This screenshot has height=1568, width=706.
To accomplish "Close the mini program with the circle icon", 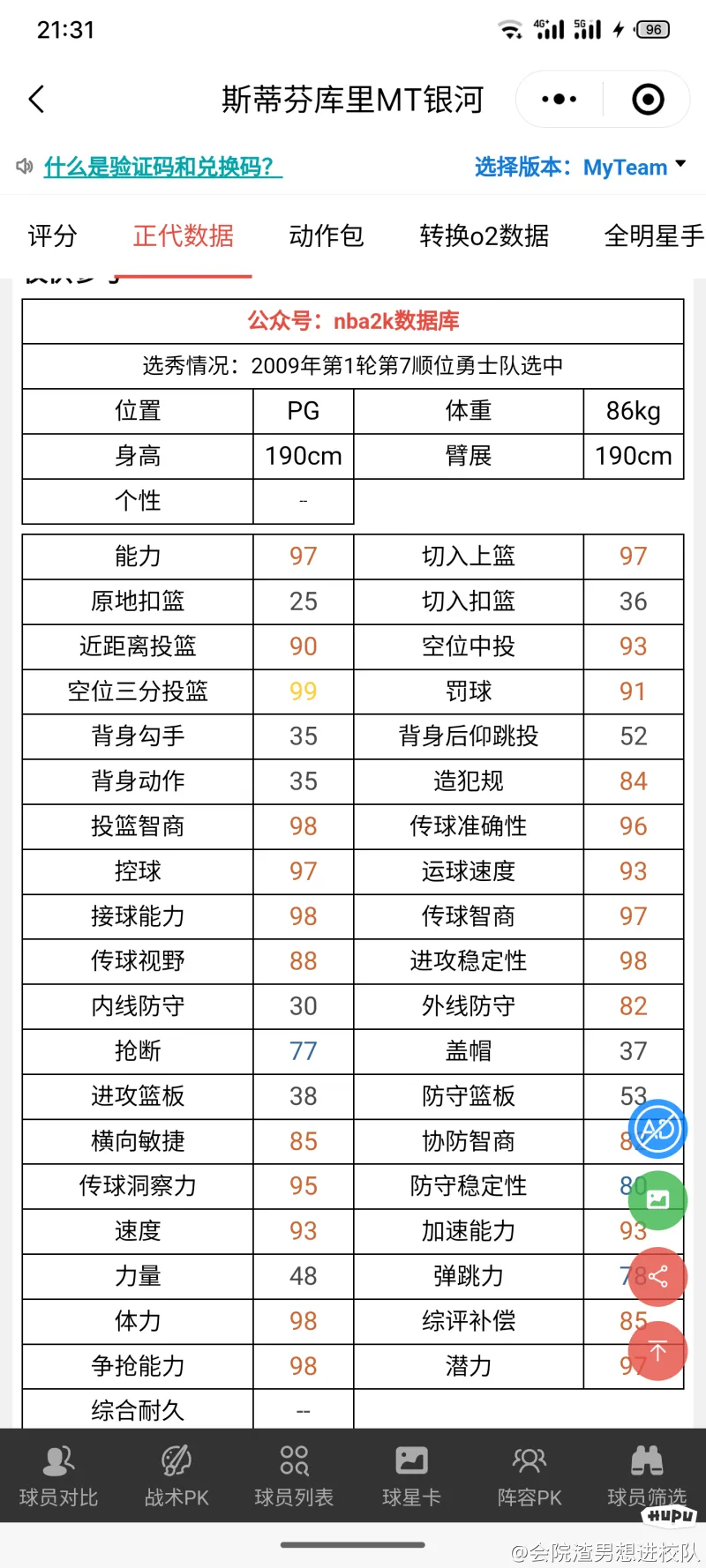I will [649, 100].
